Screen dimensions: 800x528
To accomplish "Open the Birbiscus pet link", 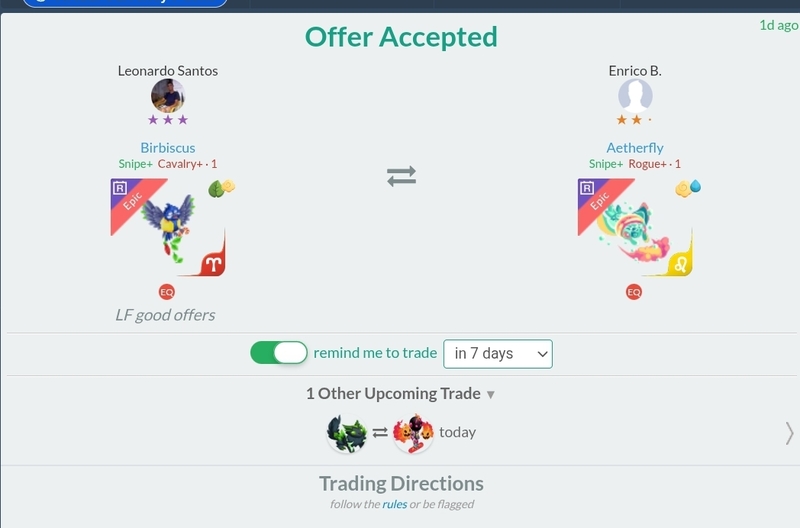I will [x=167, y=147].
